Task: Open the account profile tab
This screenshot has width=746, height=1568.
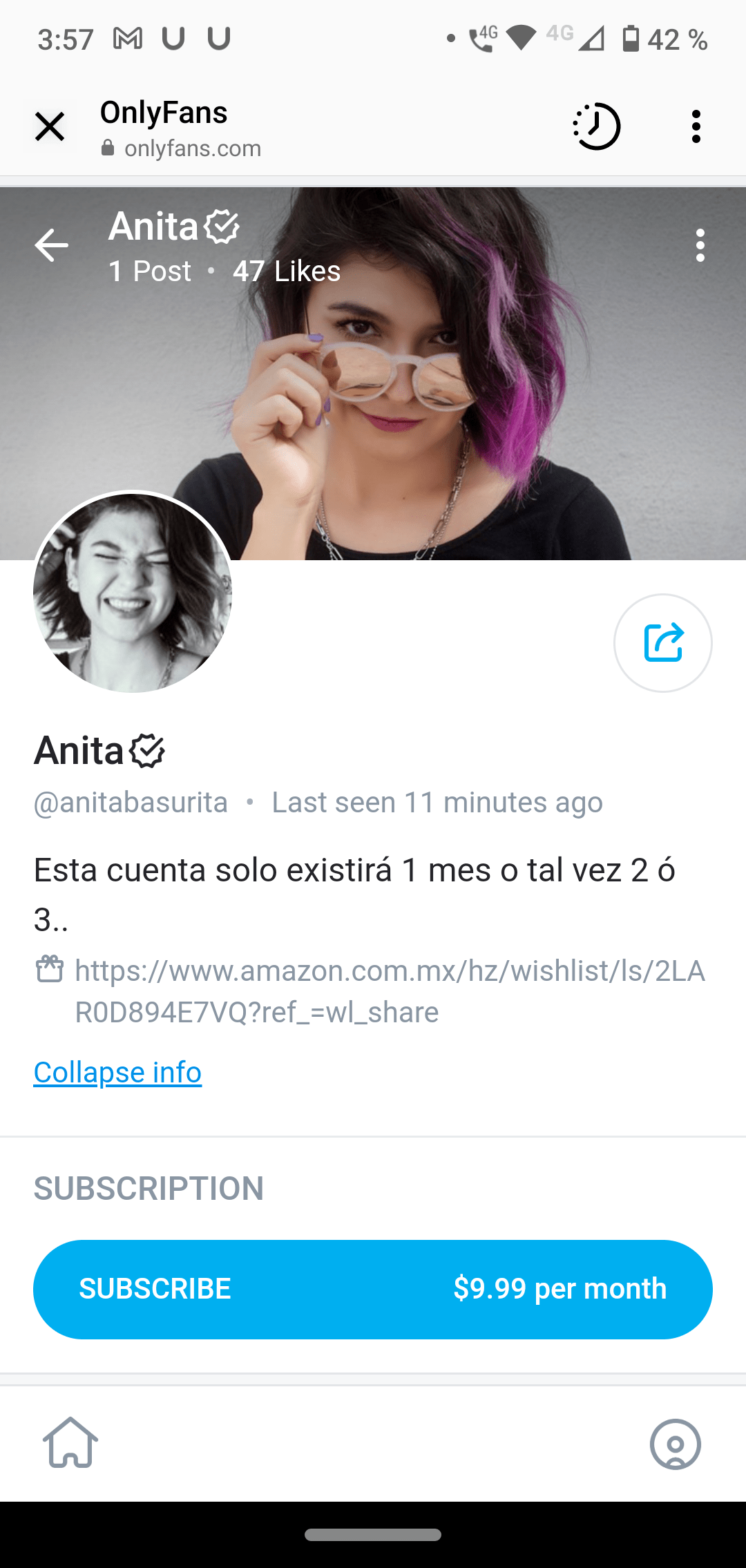Action: [x=675, y=1444]
